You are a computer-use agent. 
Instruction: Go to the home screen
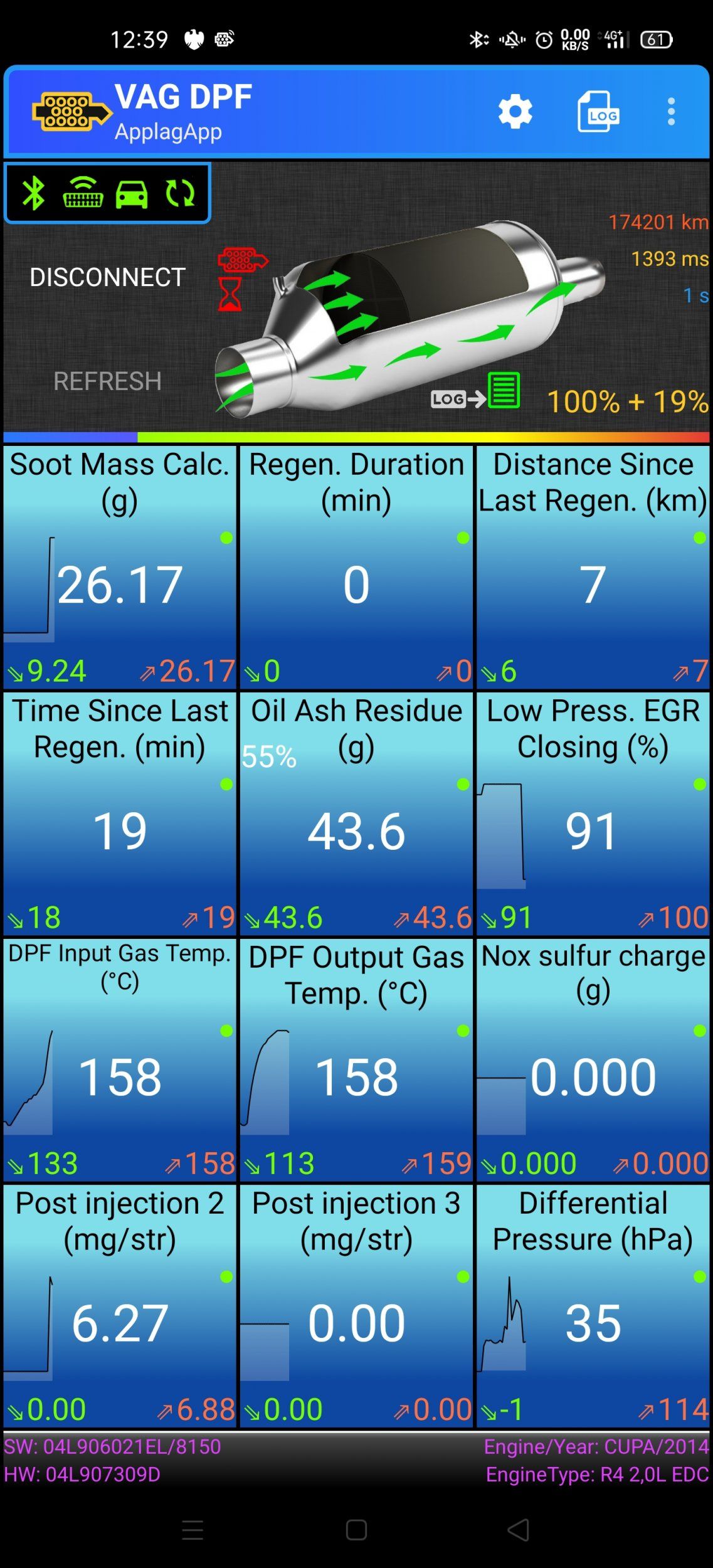pos(356,1530)
